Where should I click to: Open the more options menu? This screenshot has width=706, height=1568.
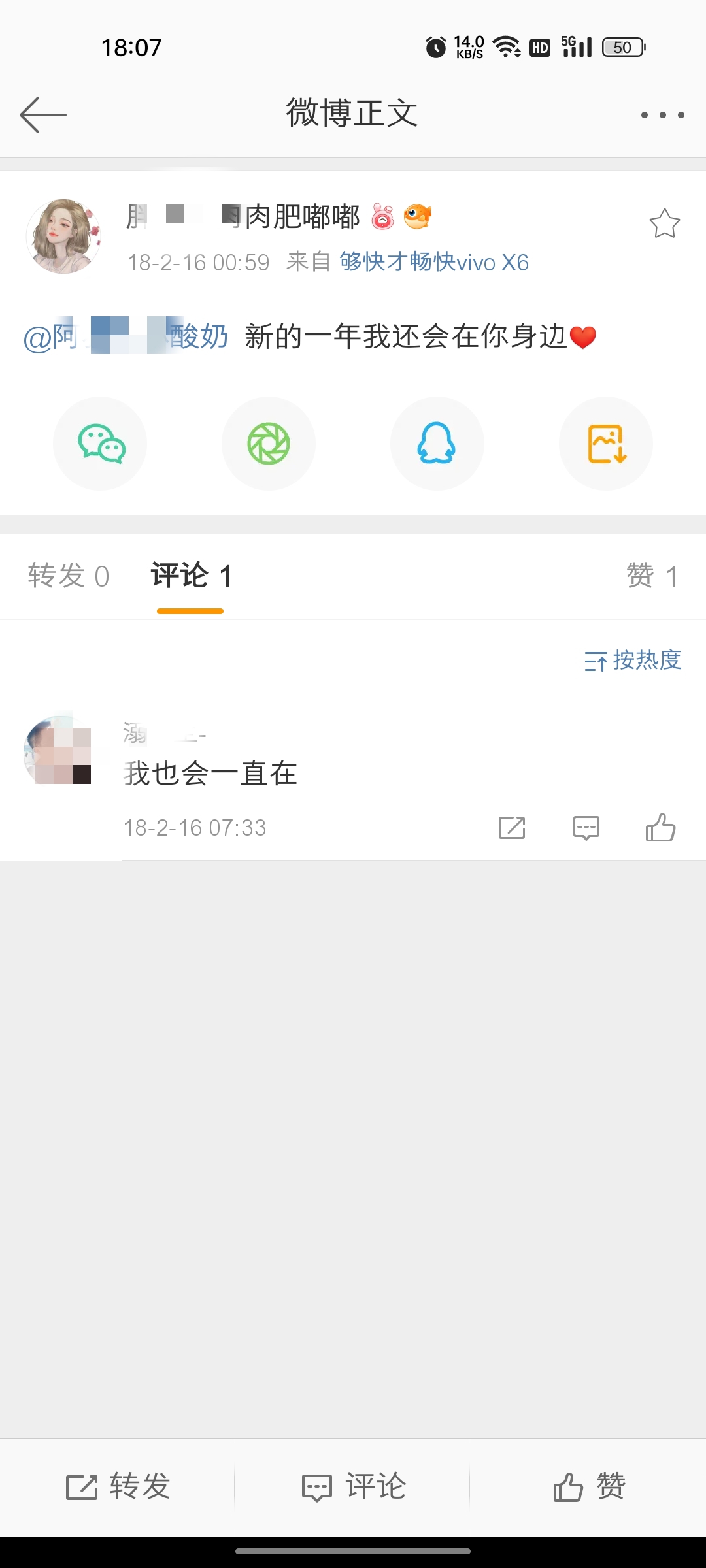(661, 112)
